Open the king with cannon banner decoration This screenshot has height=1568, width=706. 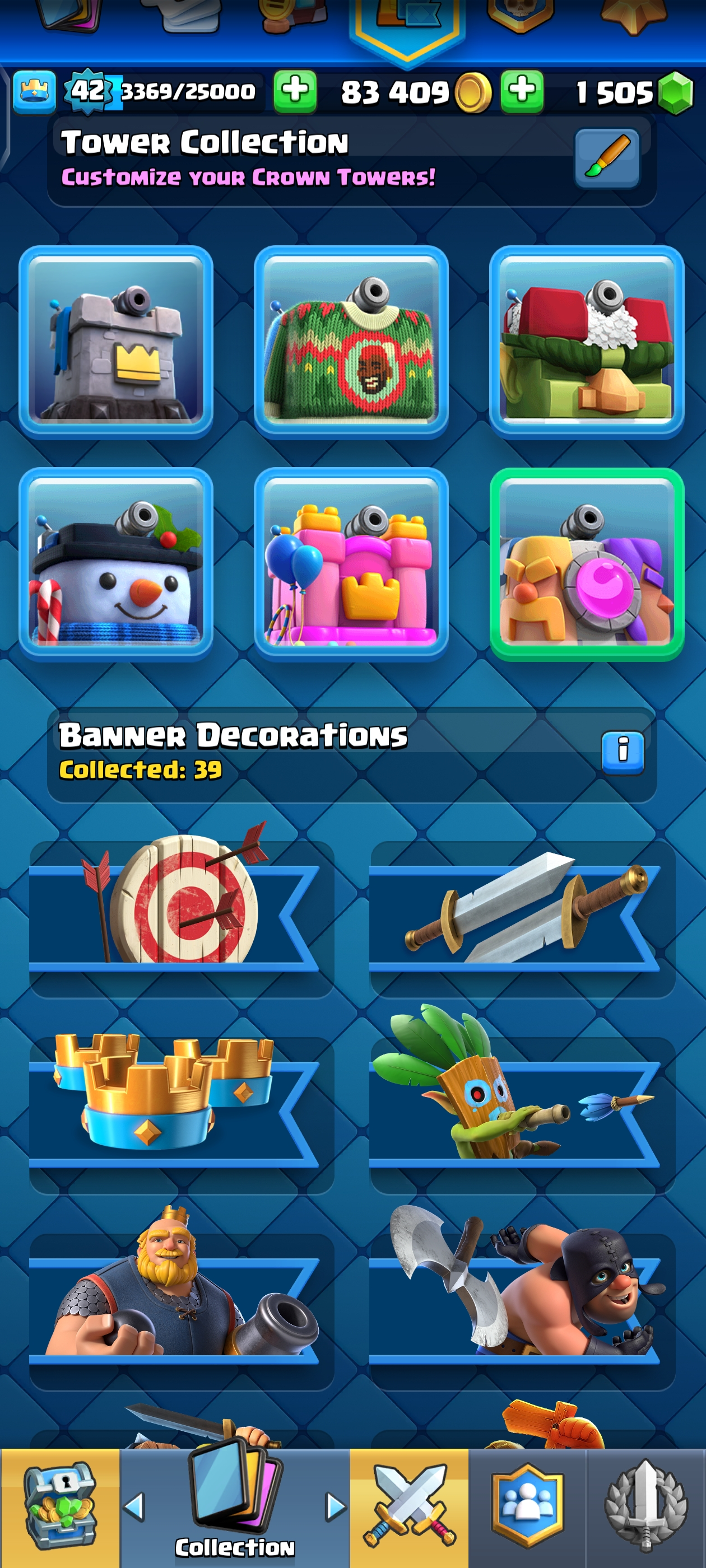tap(181, 1303)
